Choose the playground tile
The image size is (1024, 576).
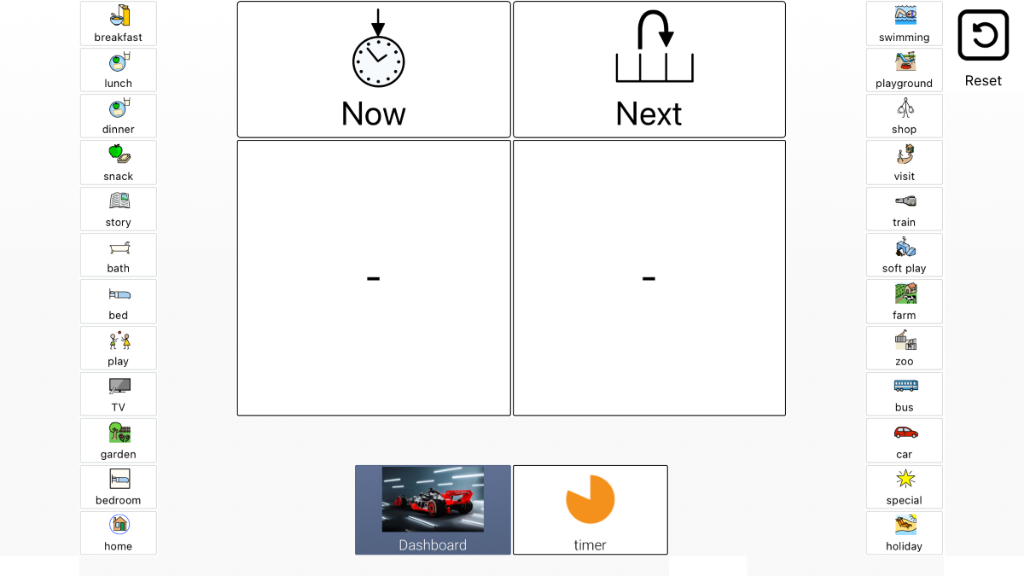pyautogui.click(x=904, y=70)
